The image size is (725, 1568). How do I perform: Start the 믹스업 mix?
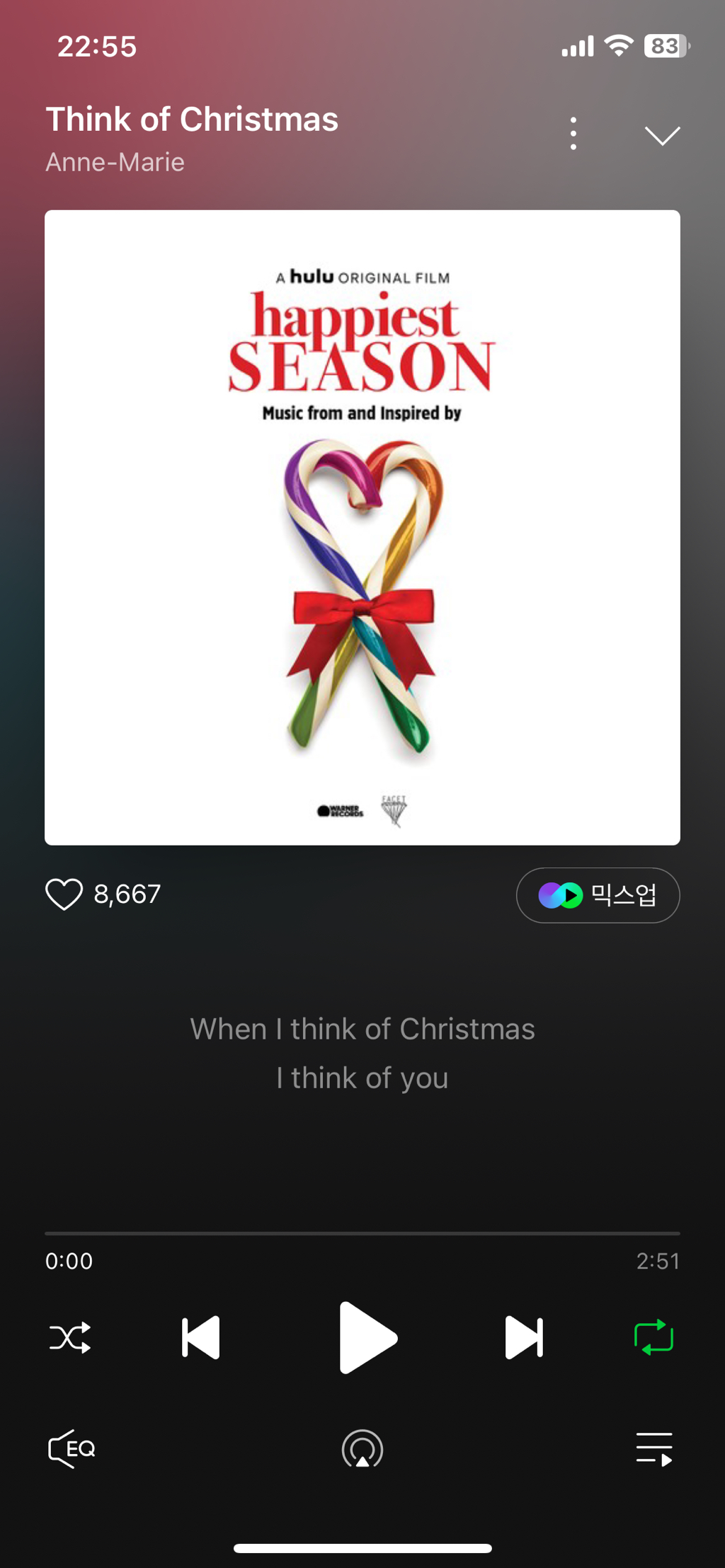pos(598,895)
